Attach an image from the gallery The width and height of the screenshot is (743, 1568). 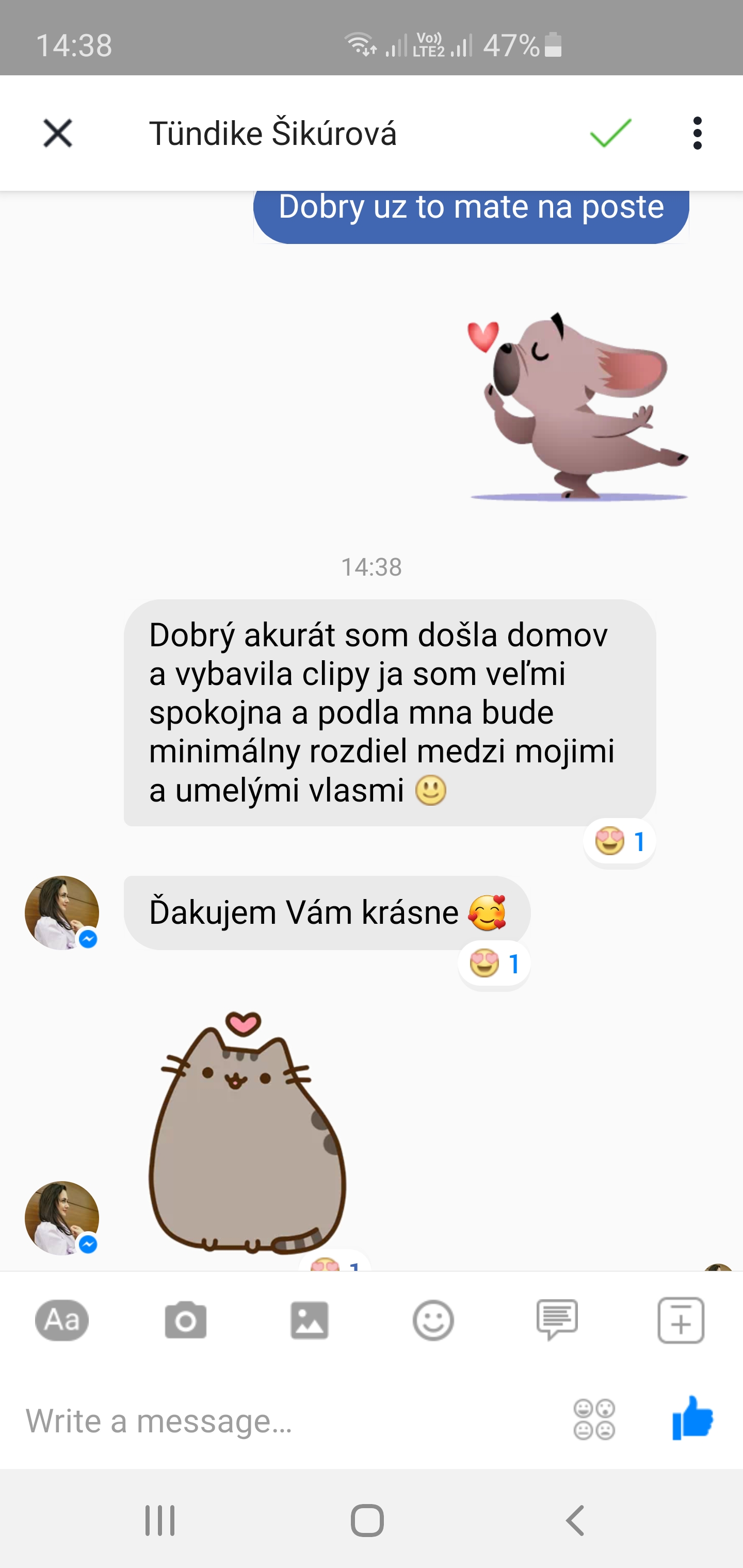310,1320
